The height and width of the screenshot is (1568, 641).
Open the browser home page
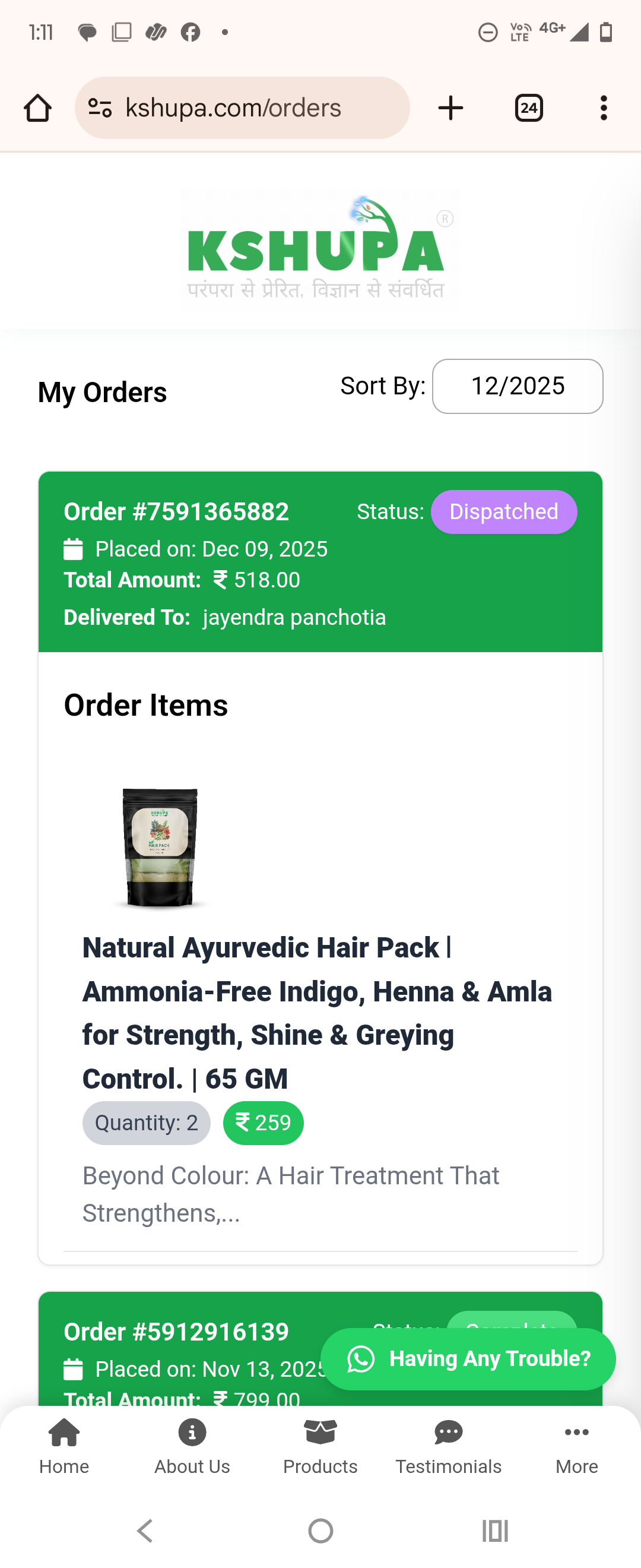38,108
